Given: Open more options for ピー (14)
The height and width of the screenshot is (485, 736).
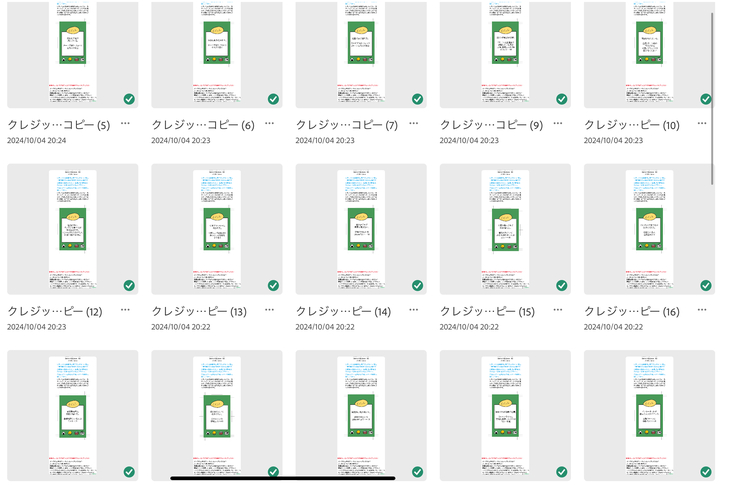Looking at the screenshot, I should [413, 311].
